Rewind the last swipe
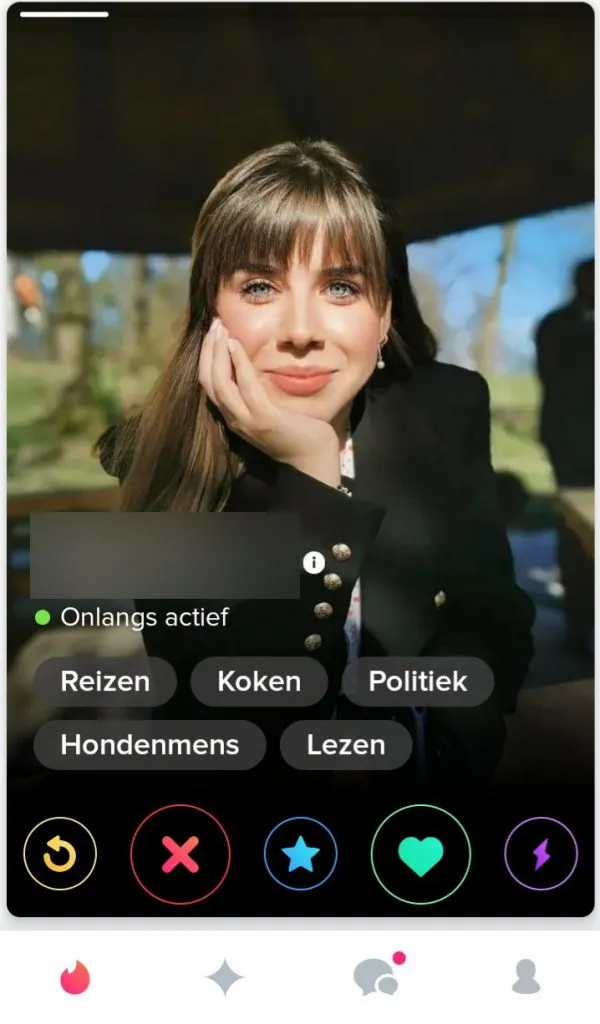This screenshot has height=1024, width=600. tap(60, 854)
